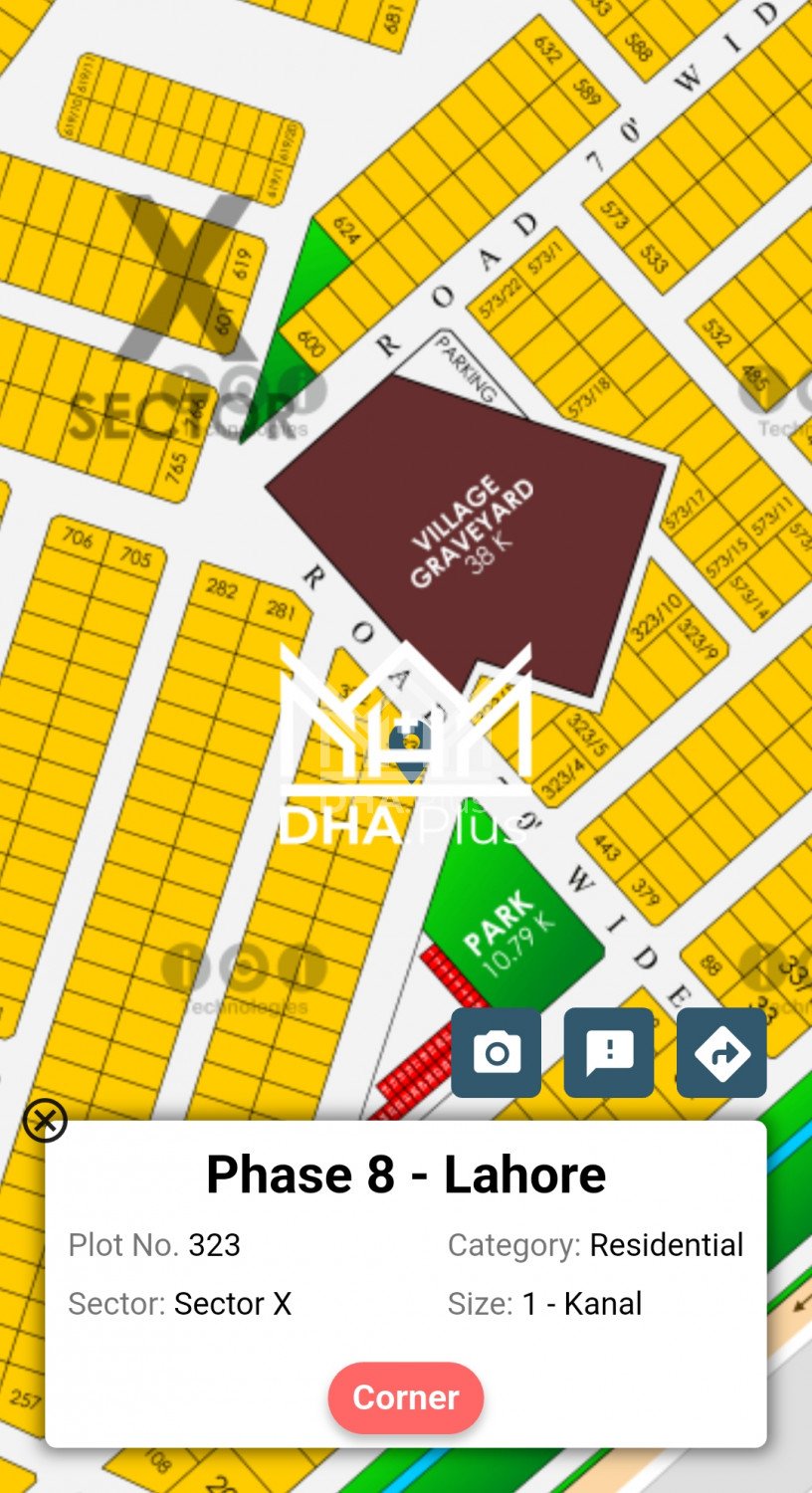Tap the camera icon button
The height and width of the screenshot is (1493, 812).
point(496,1052)
